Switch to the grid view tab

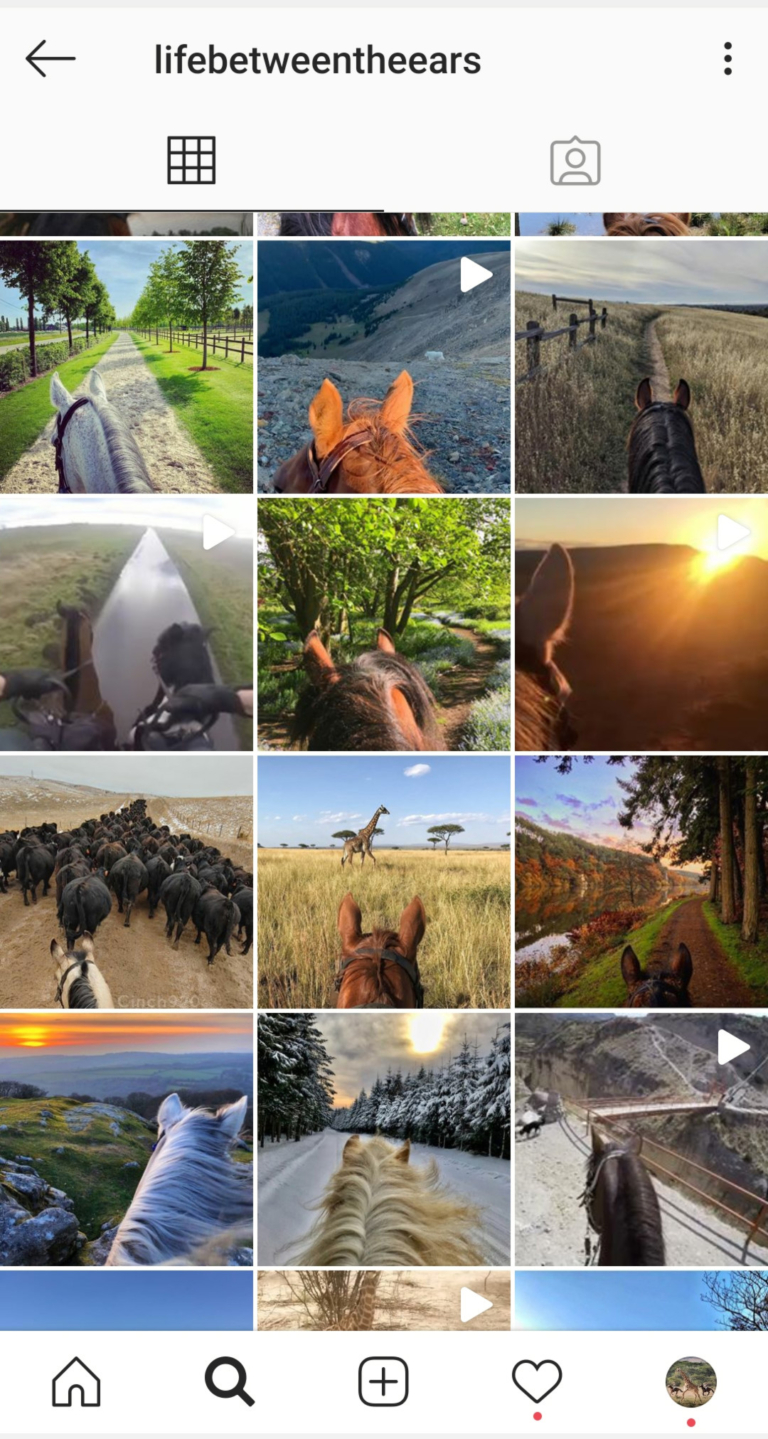tap(191, 159)
